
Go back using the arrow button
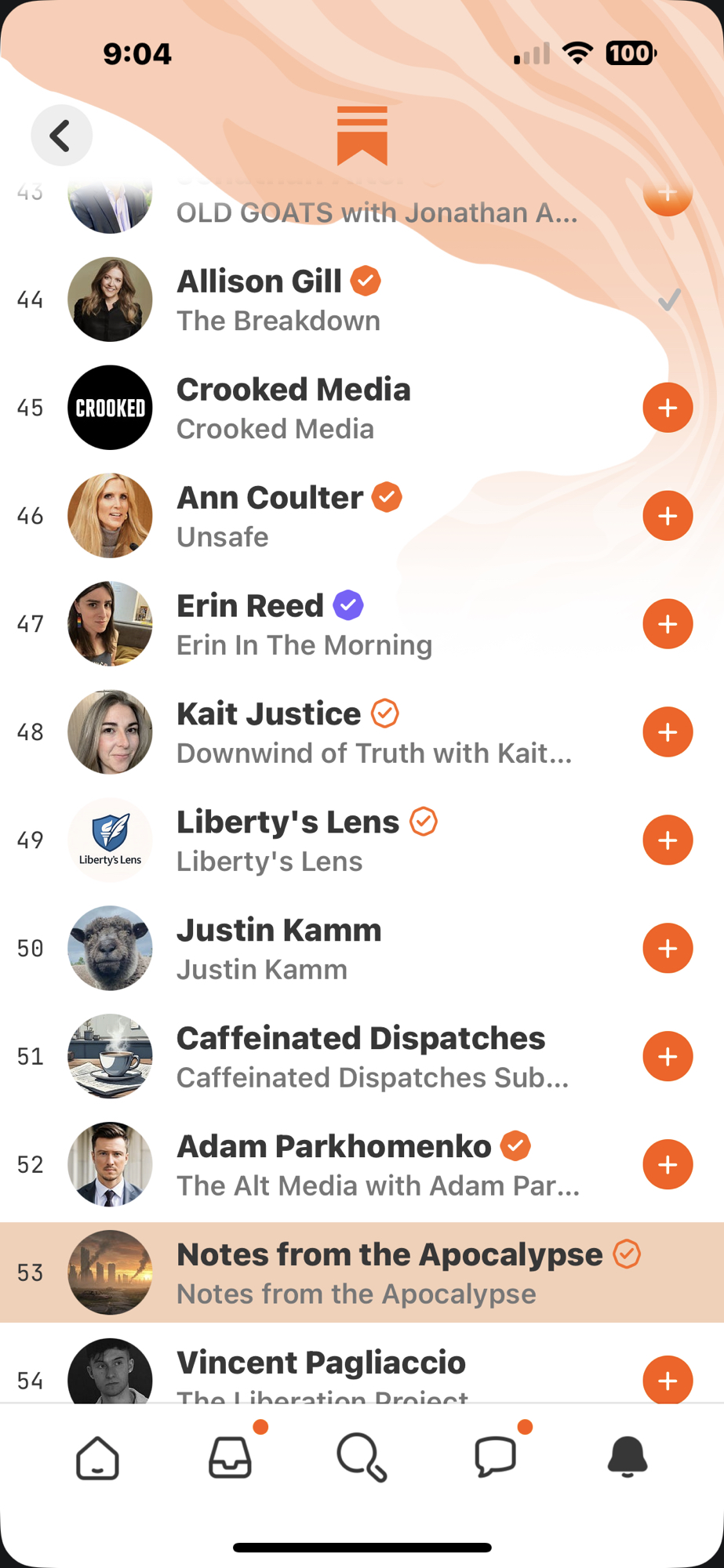point(61,136)
